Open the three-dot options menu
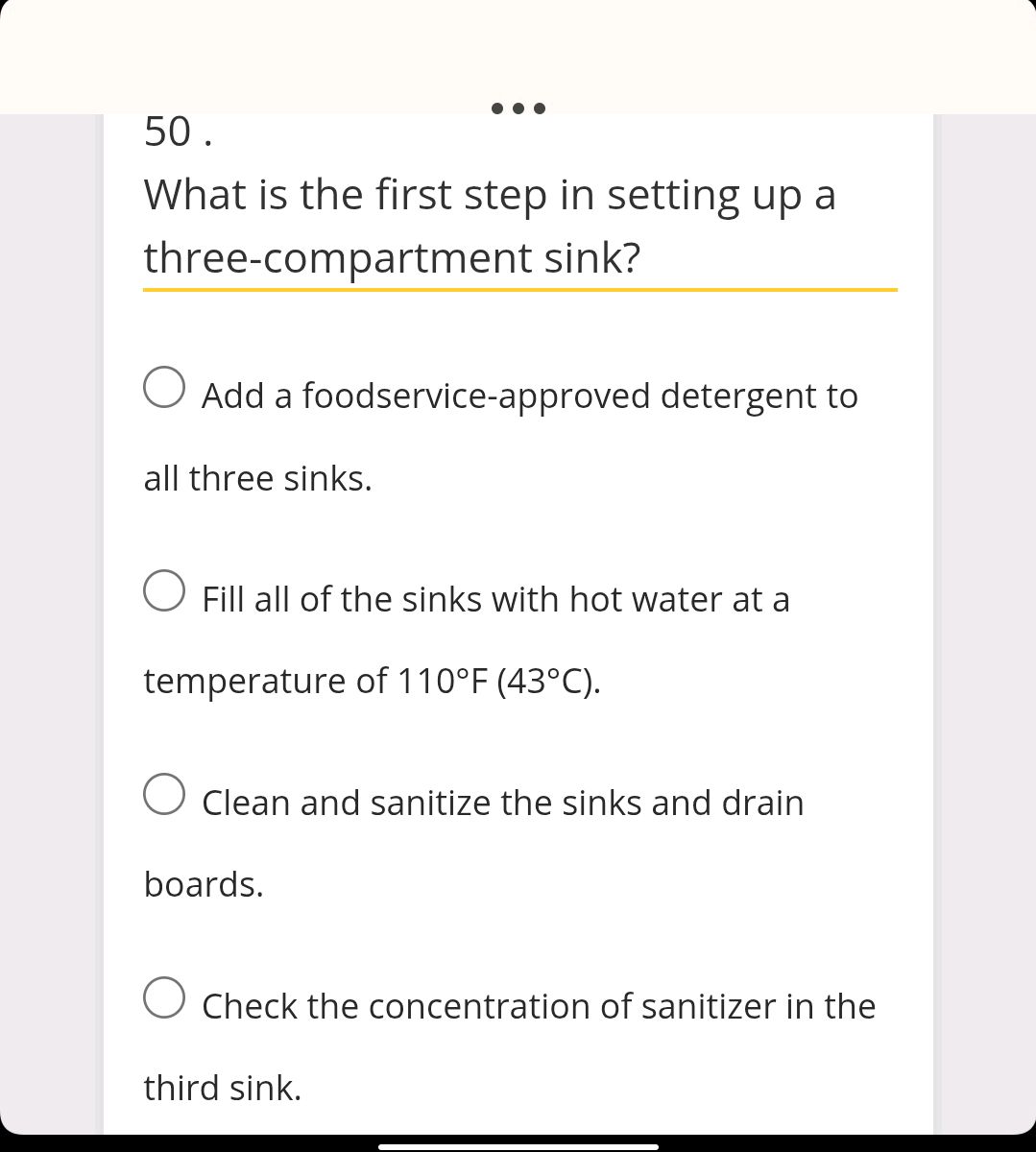This screenshot has height=1152, width=1036. [x=519, y=107]
